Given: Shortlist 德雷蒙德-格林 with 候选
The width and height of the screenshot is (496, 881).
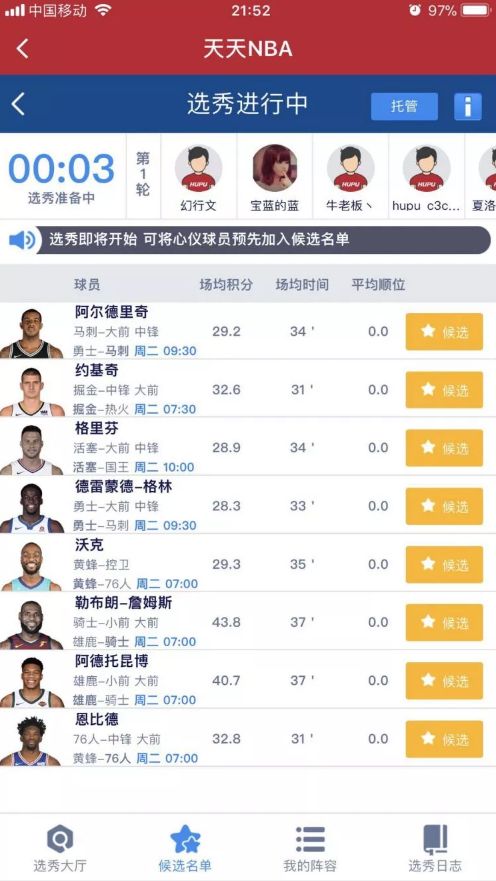Looking at the screenshot, I should 444,506.
